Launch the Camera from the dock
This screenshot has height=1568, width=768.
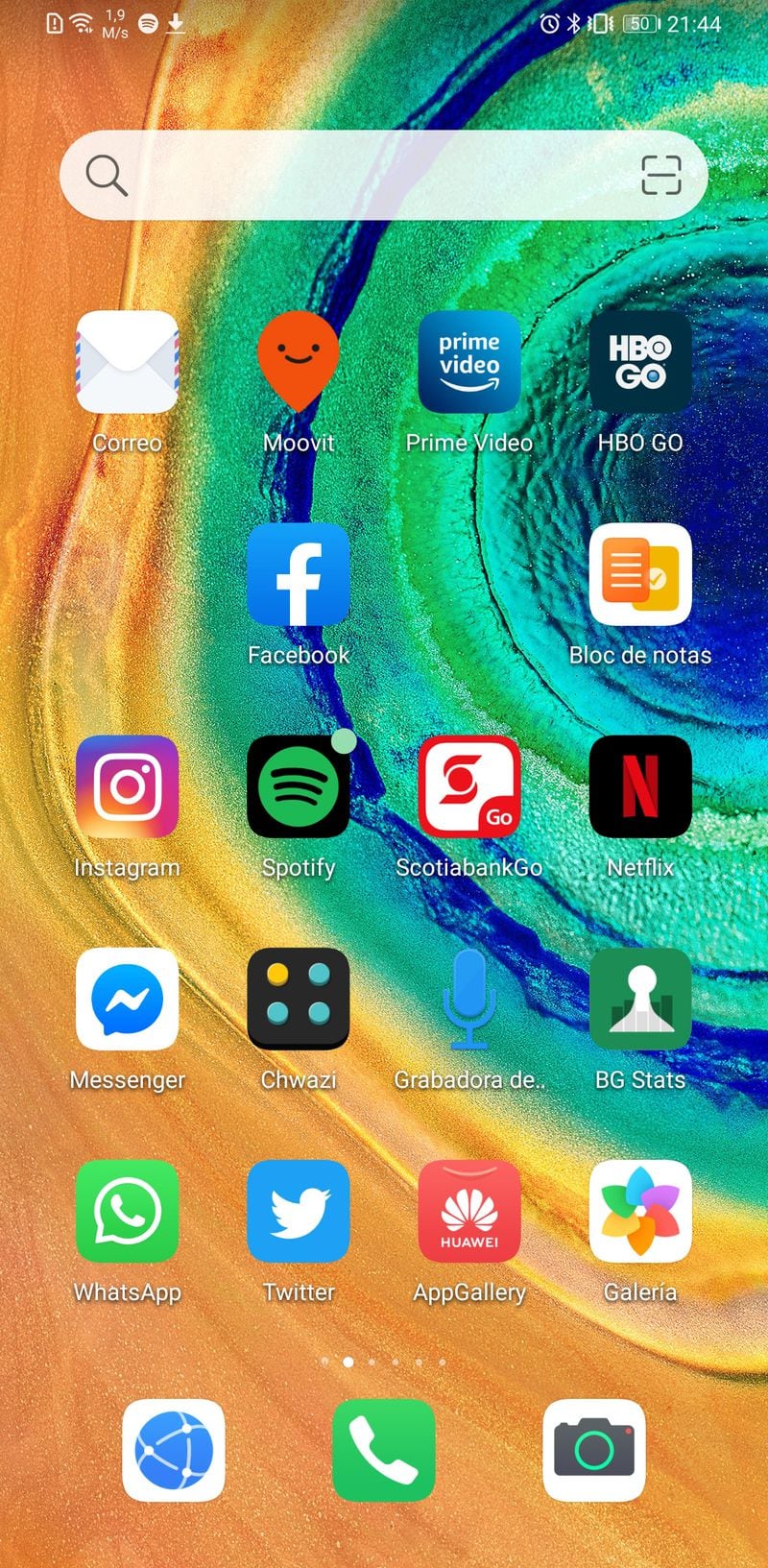[594, 1450]
